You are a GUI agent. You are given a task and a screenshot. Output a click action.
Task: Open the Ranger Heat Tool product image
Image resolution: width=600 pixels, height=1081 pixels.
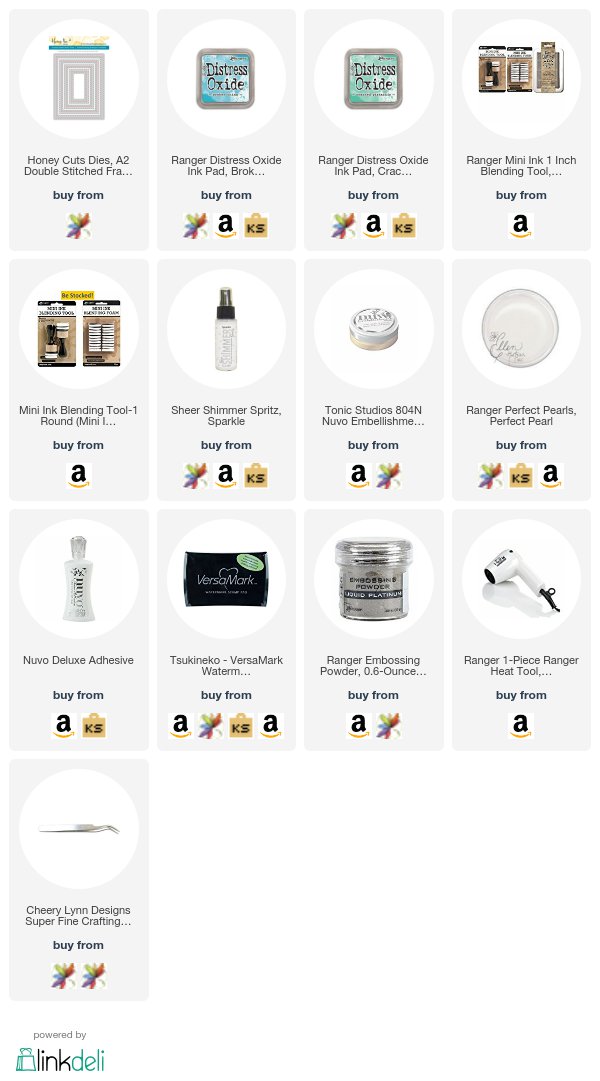point(521,578)
